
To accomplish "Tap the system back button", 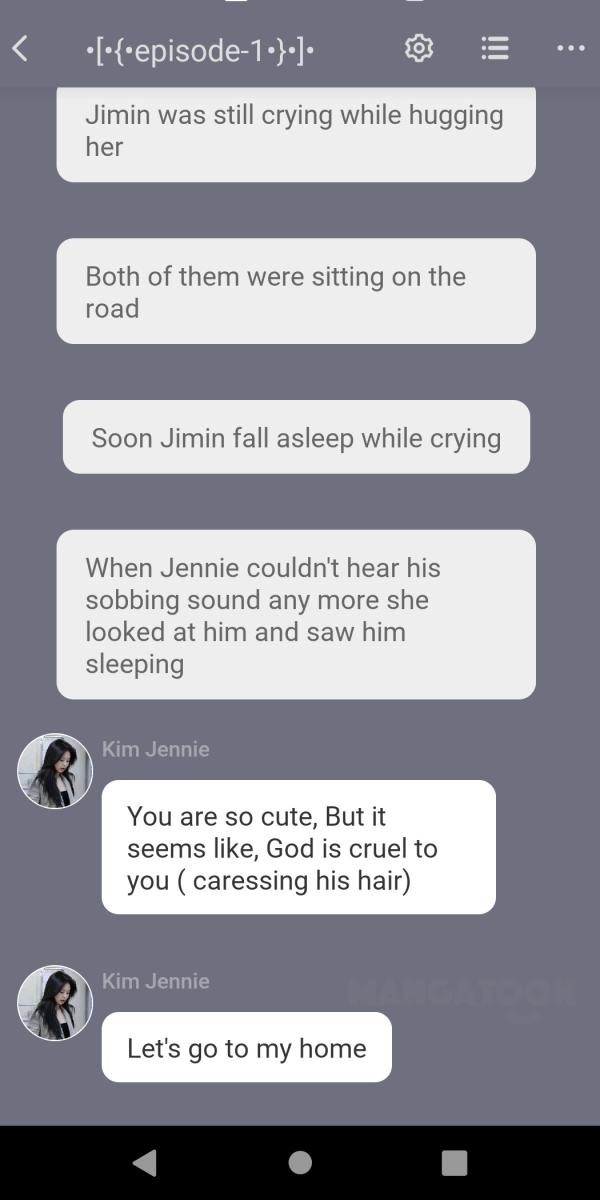I will tap(145, 1162).
